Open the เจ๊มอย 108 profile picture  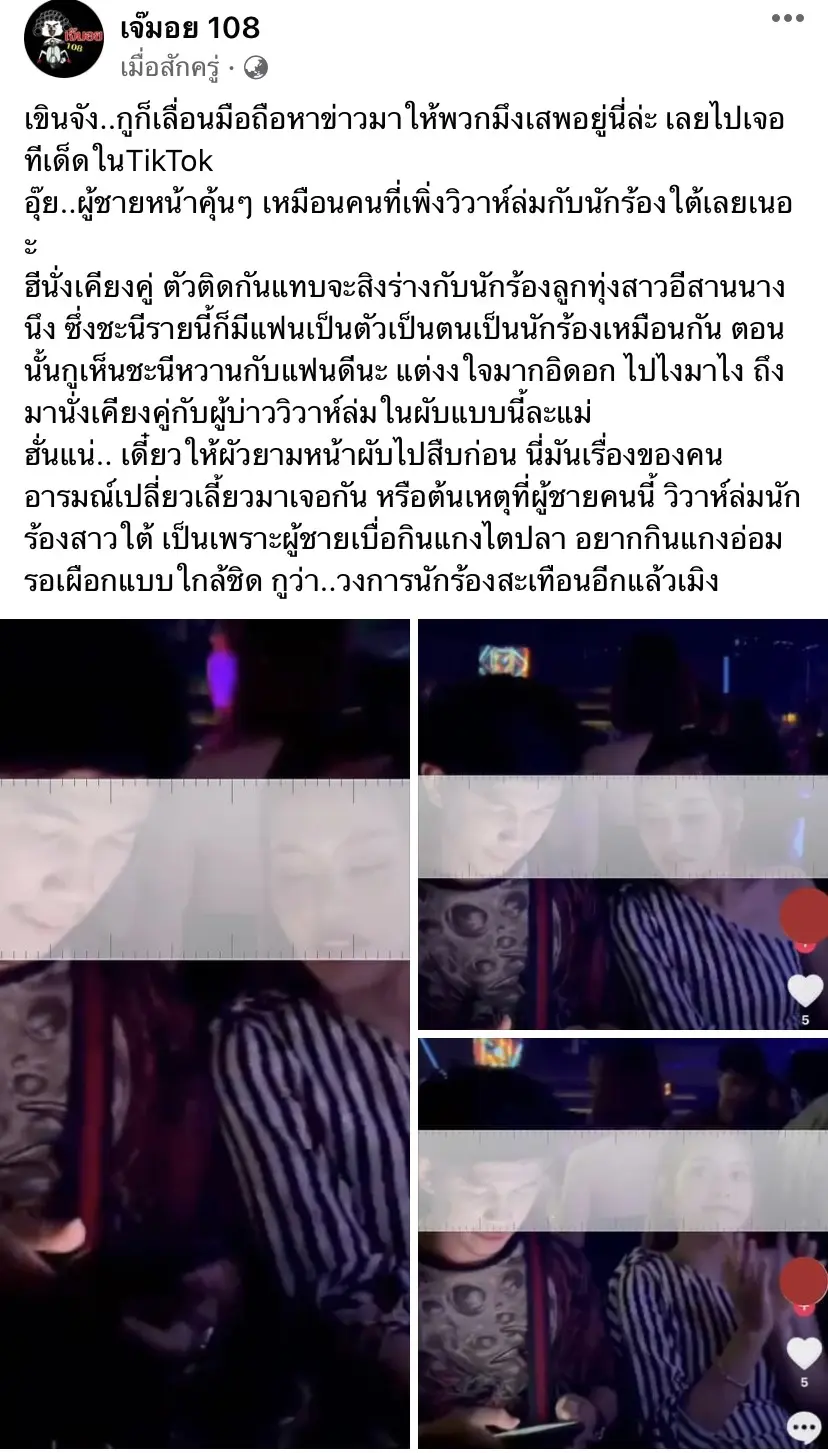(64, 40)
